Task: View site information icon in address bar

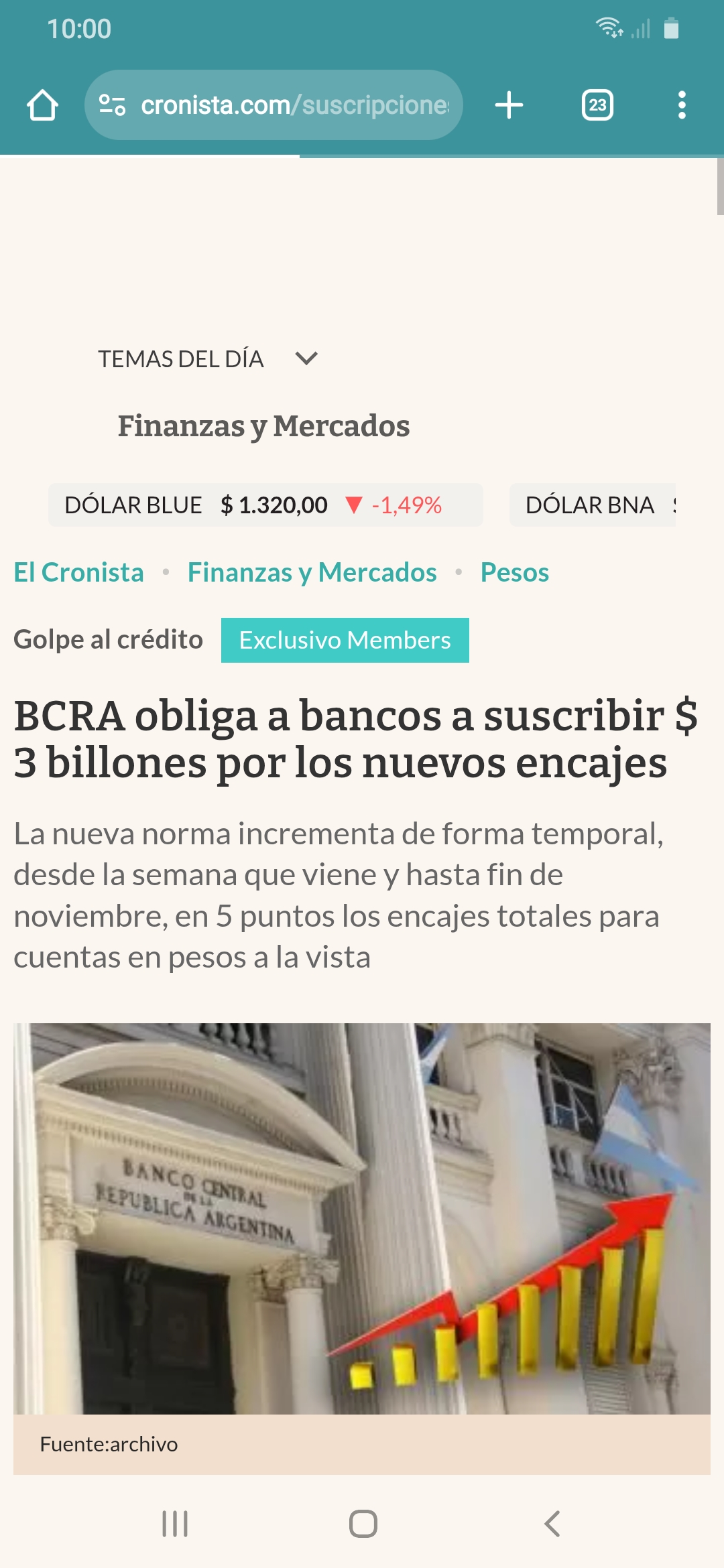Action: 112,105
